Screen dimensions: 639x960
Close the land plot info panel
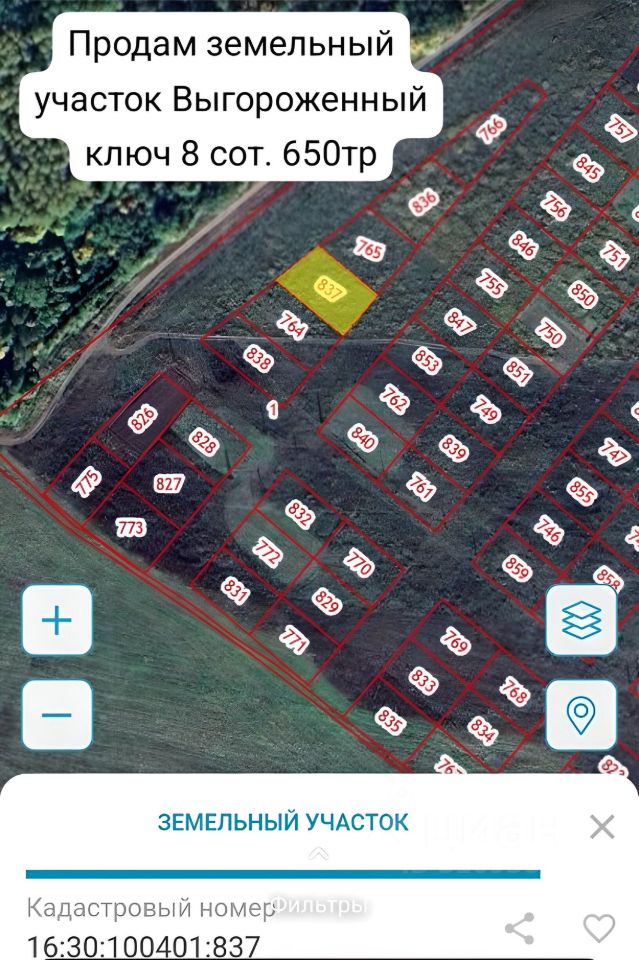[602, 826]
